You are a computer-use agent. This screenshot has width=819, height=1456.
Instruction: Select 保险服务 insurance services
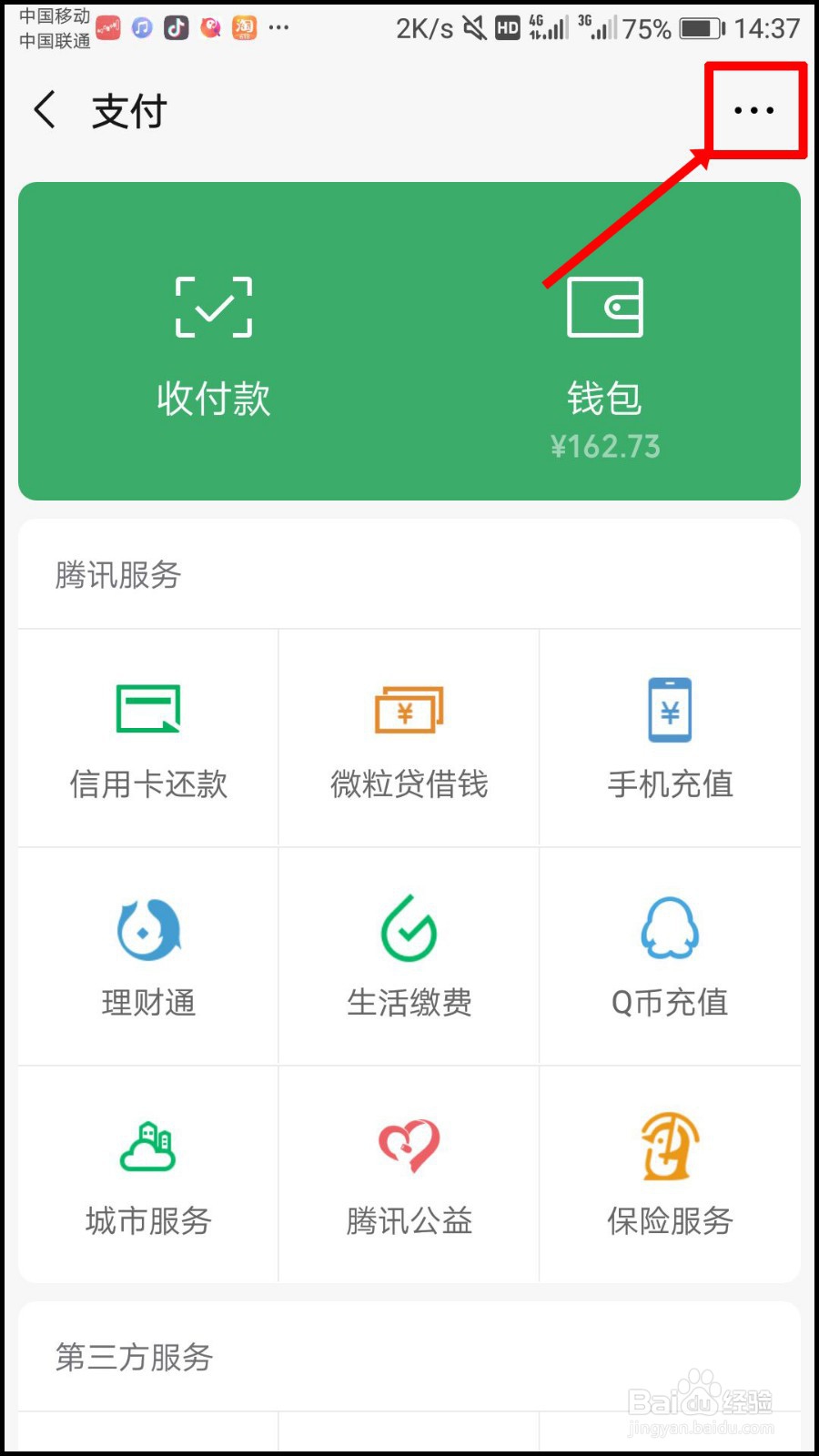point(670,1174)
